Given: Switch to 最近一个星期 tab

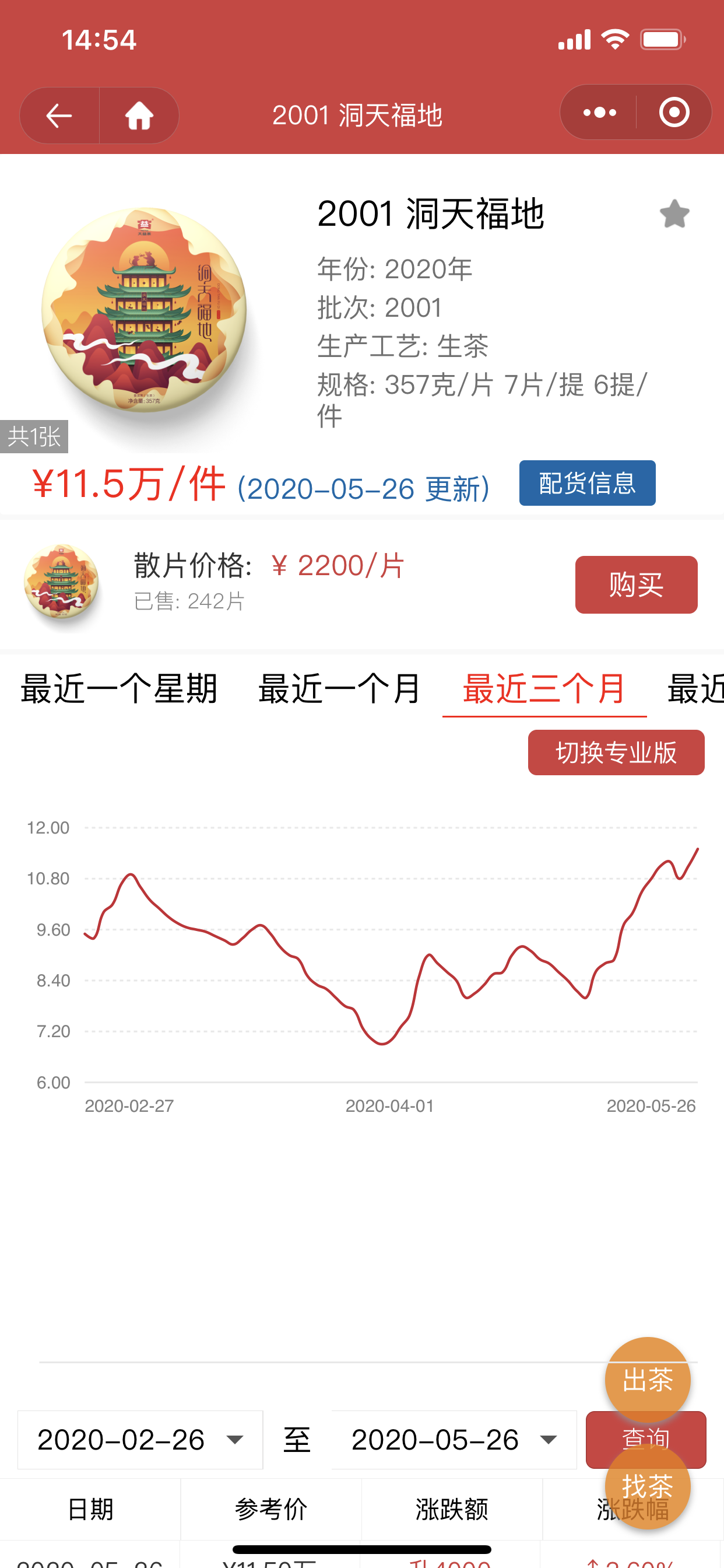Looking at the screenshot, I should click(x=120, y=689).
